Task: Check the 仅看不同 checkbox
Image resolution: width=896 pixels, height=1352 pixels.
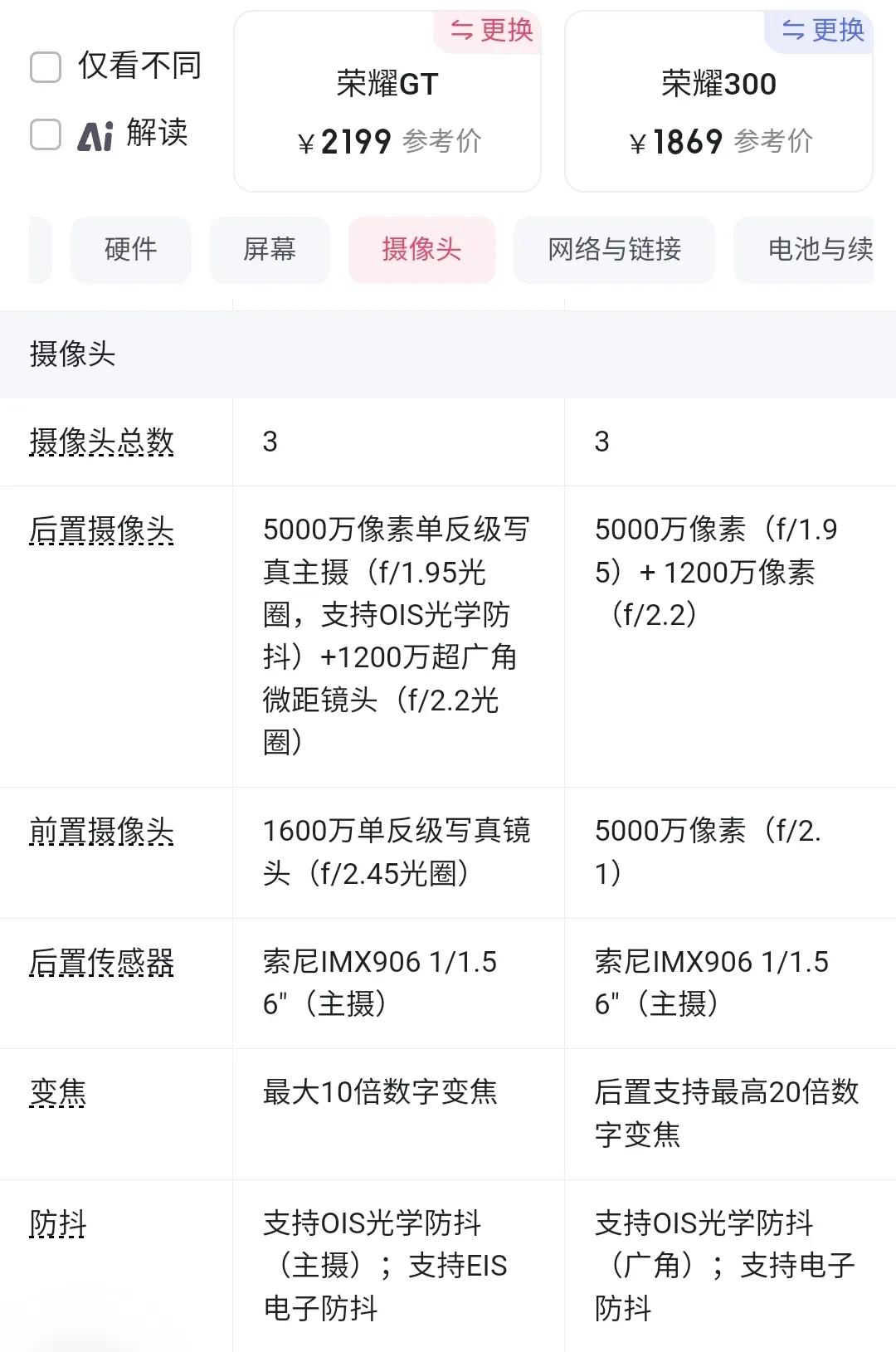Action: pyautogui.click(x=46, y=67)
